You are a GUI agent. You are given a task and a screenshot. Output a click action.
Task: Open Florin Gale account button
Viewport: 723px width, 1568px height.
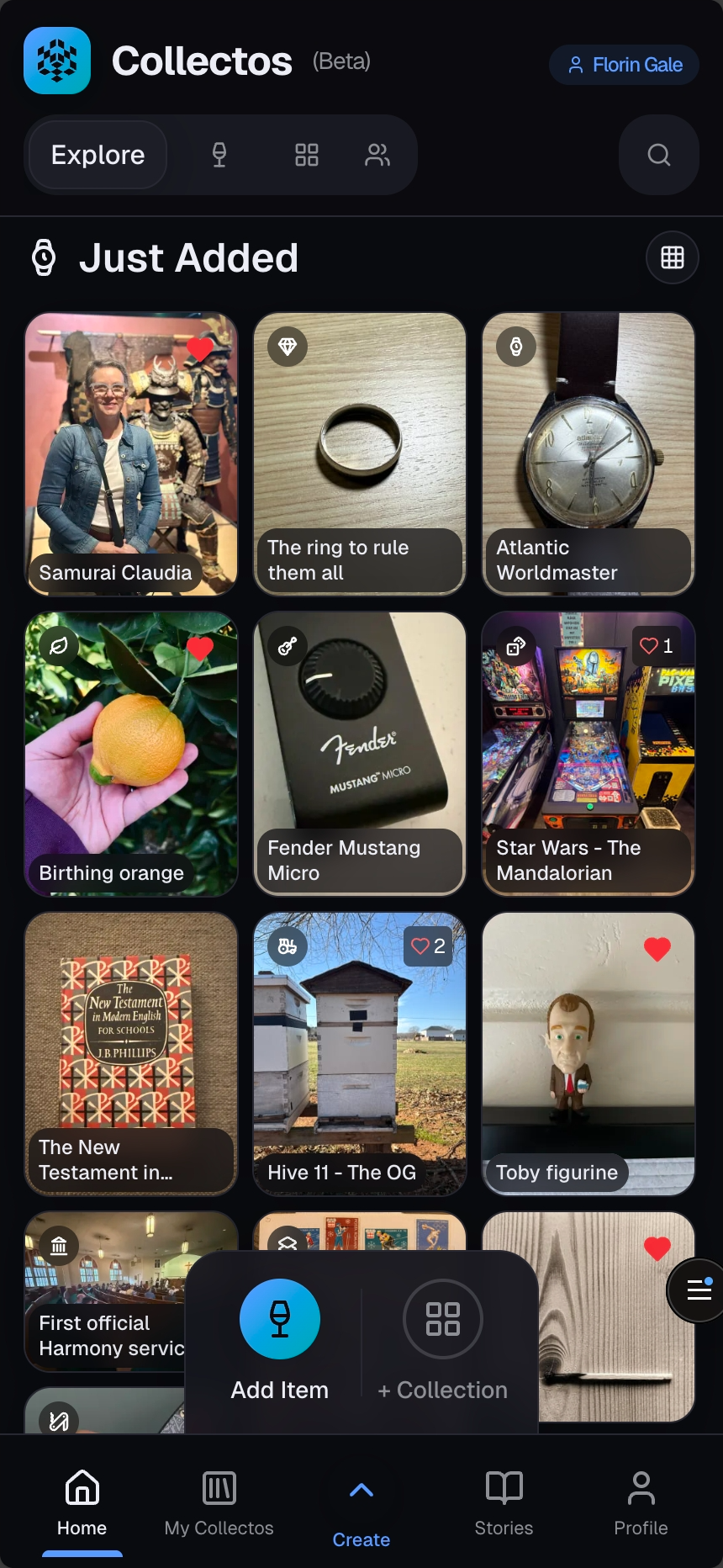click(x=624, y=65)
